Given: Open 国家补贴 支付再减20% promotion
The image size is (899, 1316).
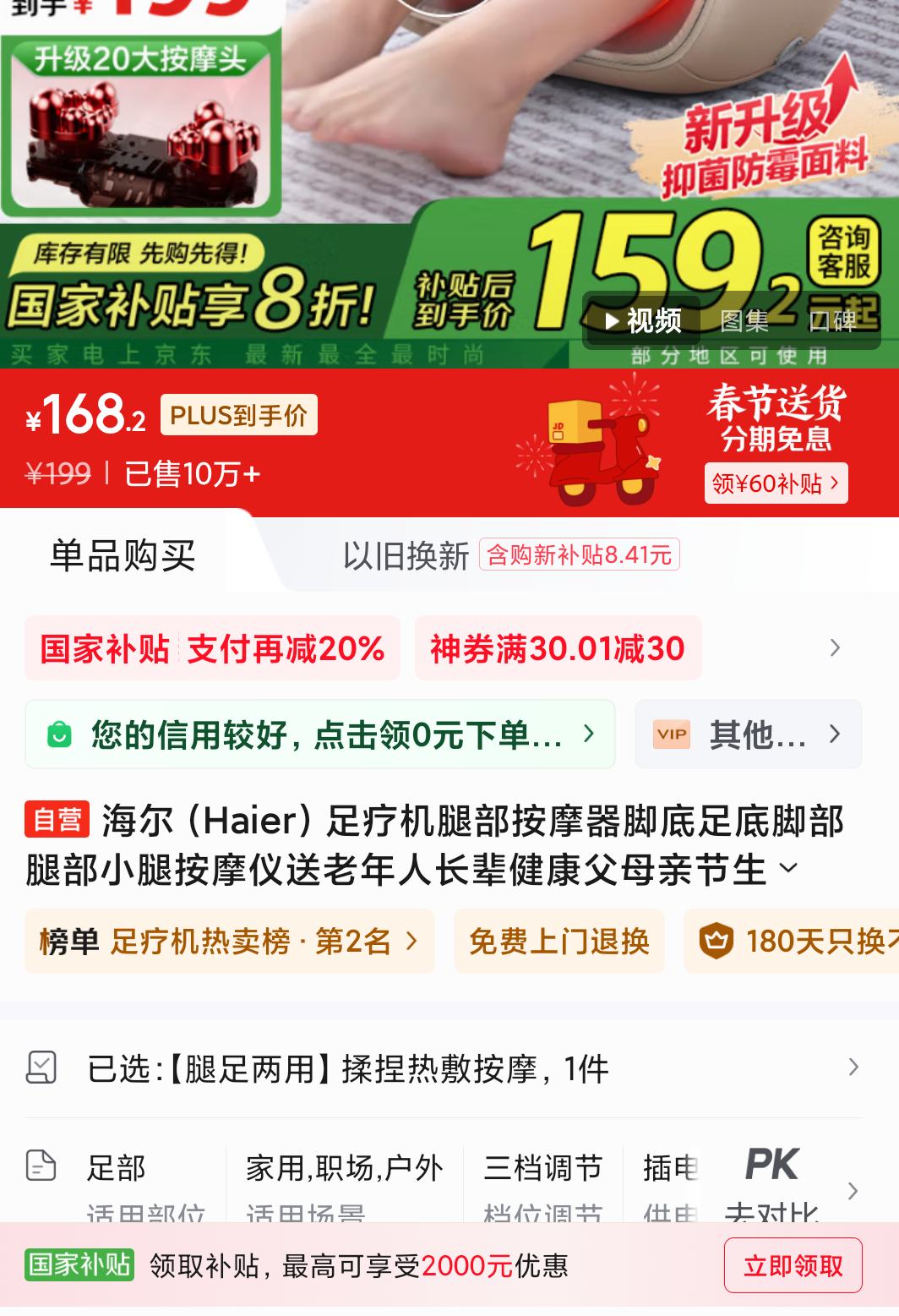Looking at the screenshot, I should click(x=212, y=649).
